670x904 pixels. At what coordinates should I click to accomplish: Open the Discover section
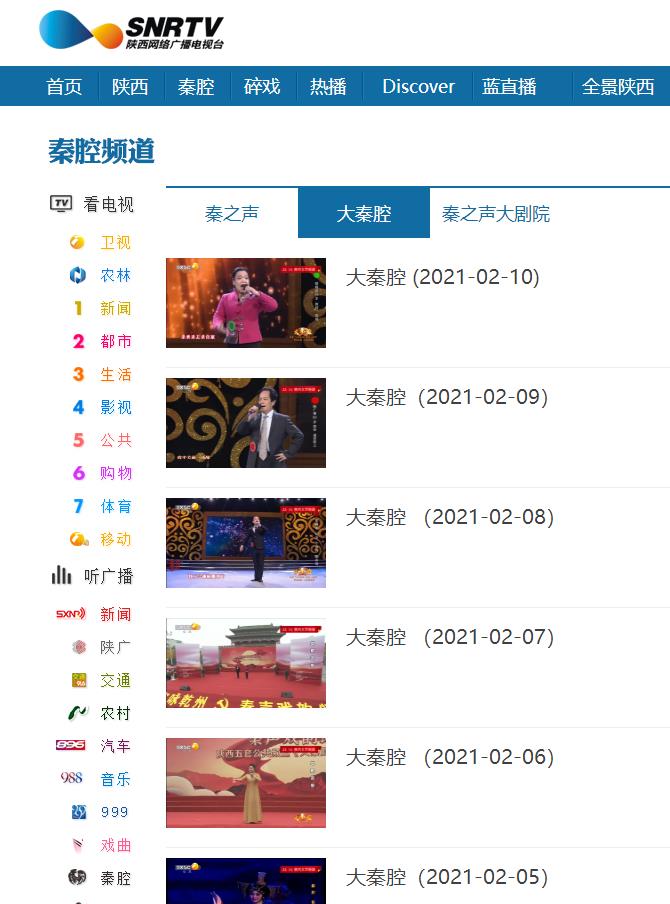[x=418, y=87]
